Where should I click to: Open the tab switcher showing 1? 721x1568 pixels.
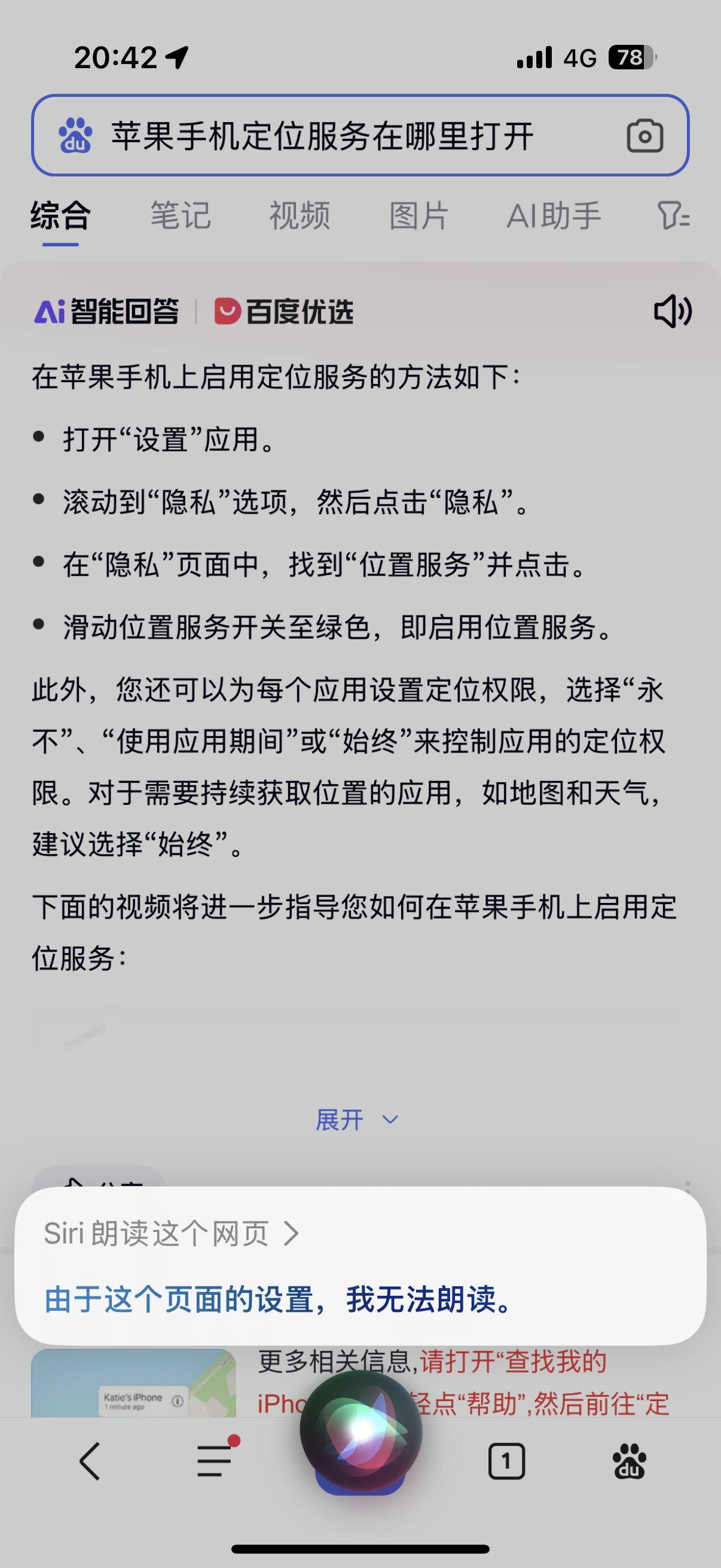[x=506, y=1461]
